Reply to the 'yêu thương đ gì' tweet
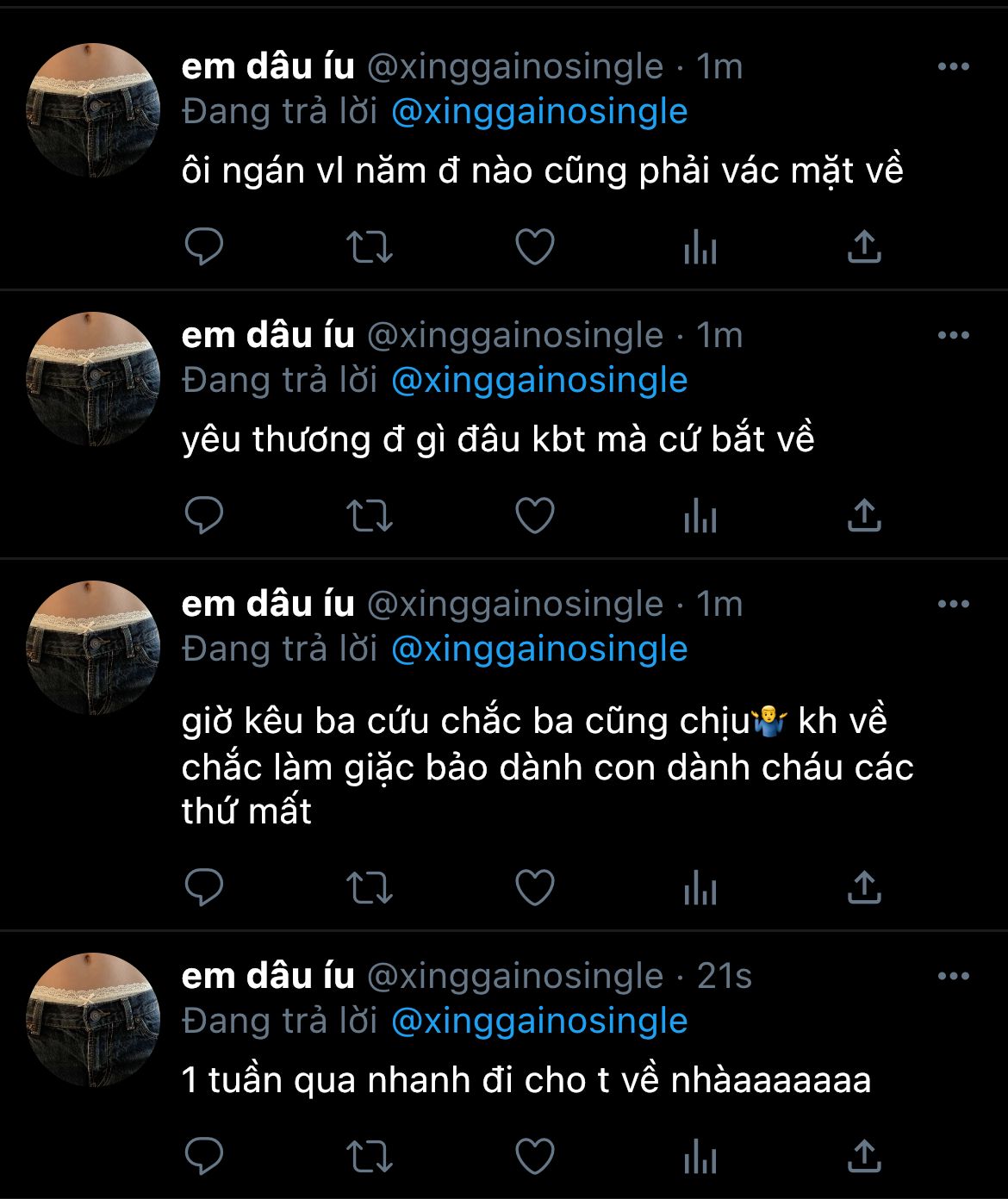The width and height of the screenshot is (1008, 1199). click(204, 516)
